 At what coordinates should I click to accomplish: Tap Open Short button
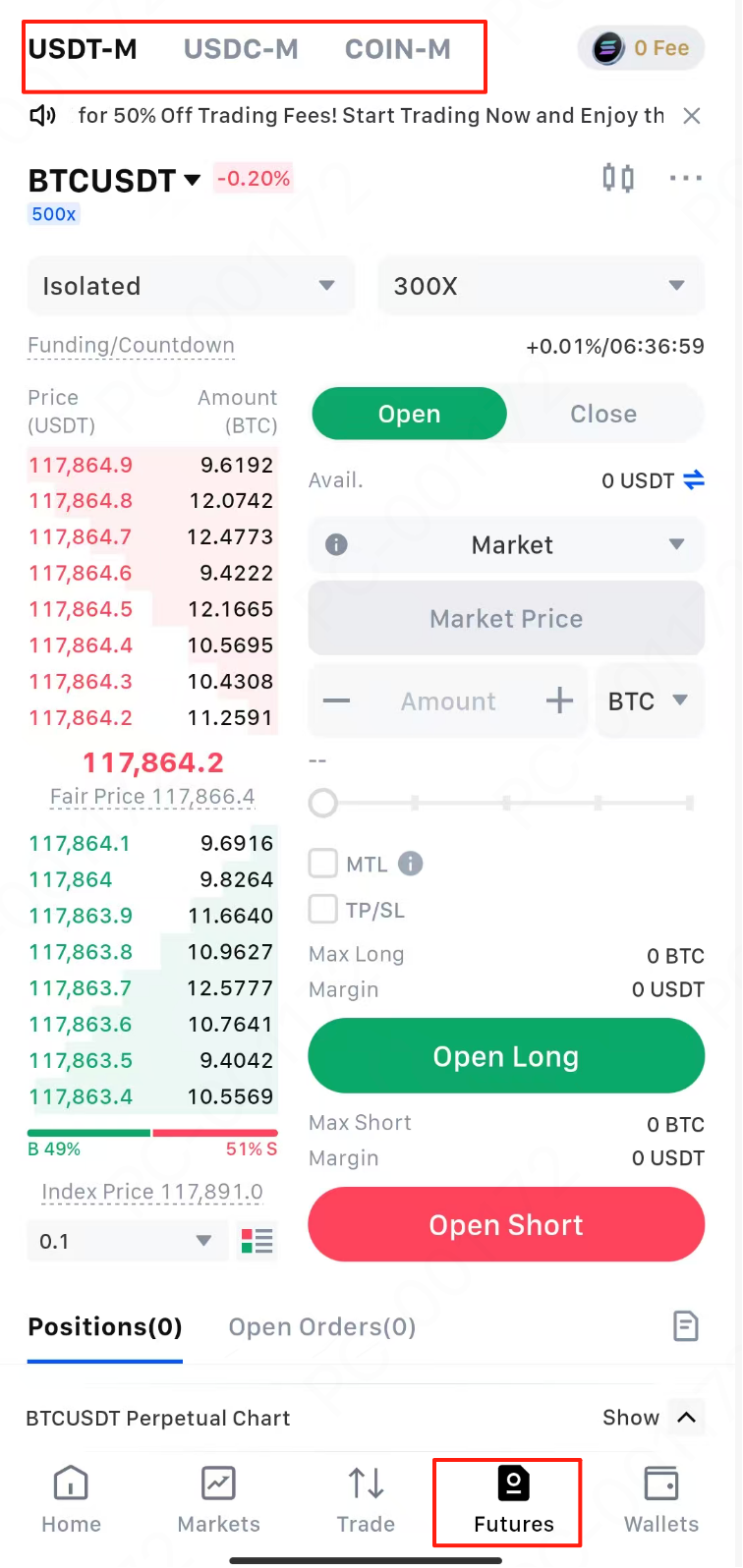506,1225
